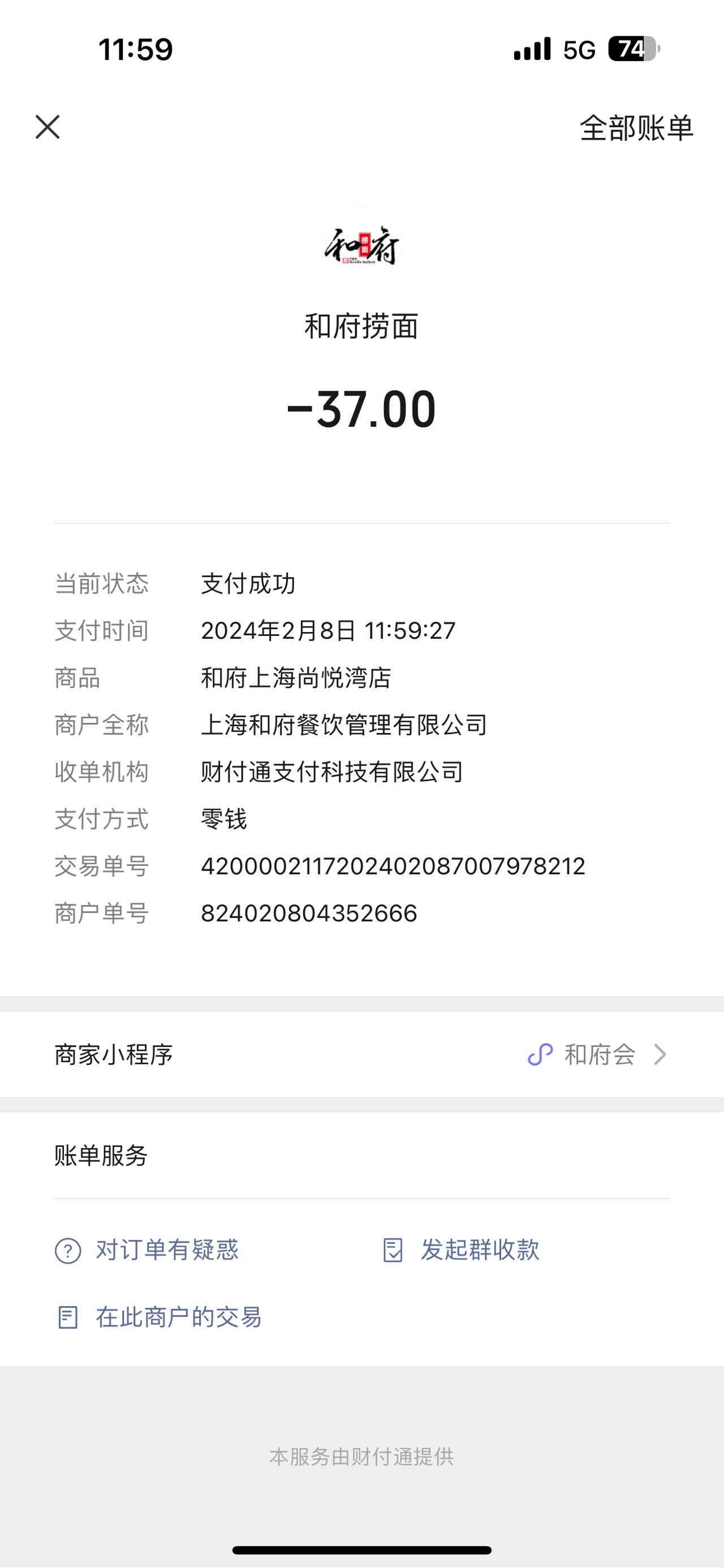View 在此商户的交易 with this merchant
The height and width of the screenshot is (1568, 724).
point(158,1317)
